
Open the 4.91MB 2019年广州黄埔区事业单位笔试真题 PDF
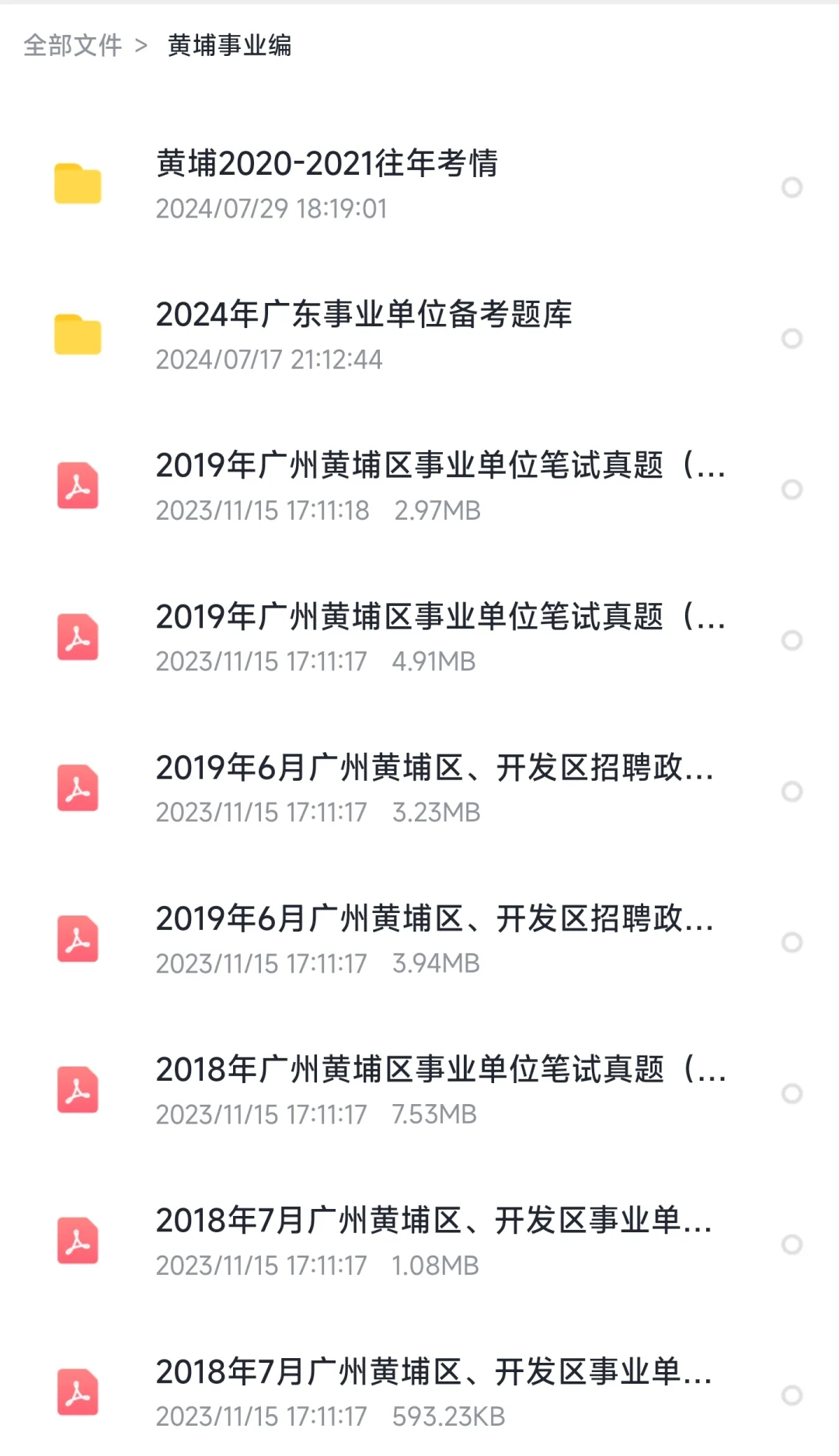pyautogui.click(x=419, y=638)
